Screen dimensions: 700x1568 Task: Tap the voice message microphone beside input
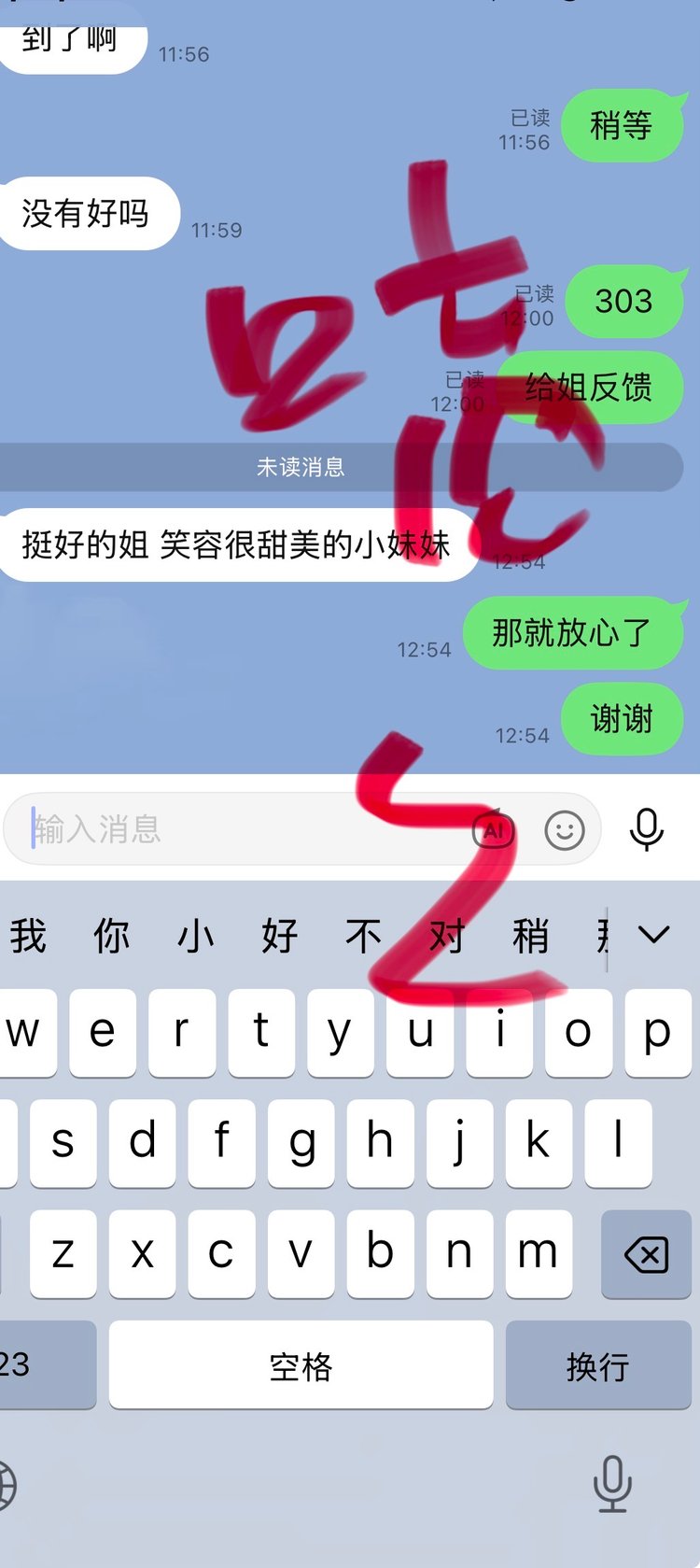point(646,829)
